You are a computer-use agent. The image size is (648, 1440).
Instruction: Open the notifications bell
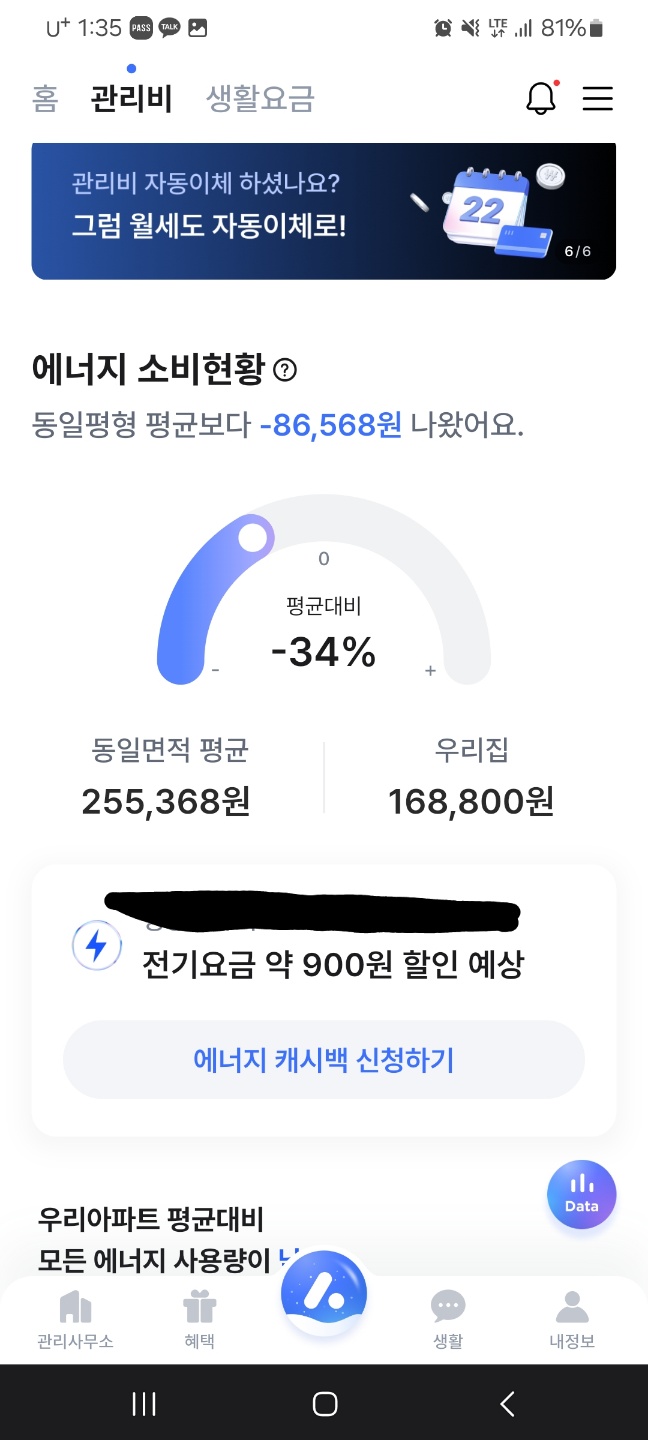(x=540, y=98)
